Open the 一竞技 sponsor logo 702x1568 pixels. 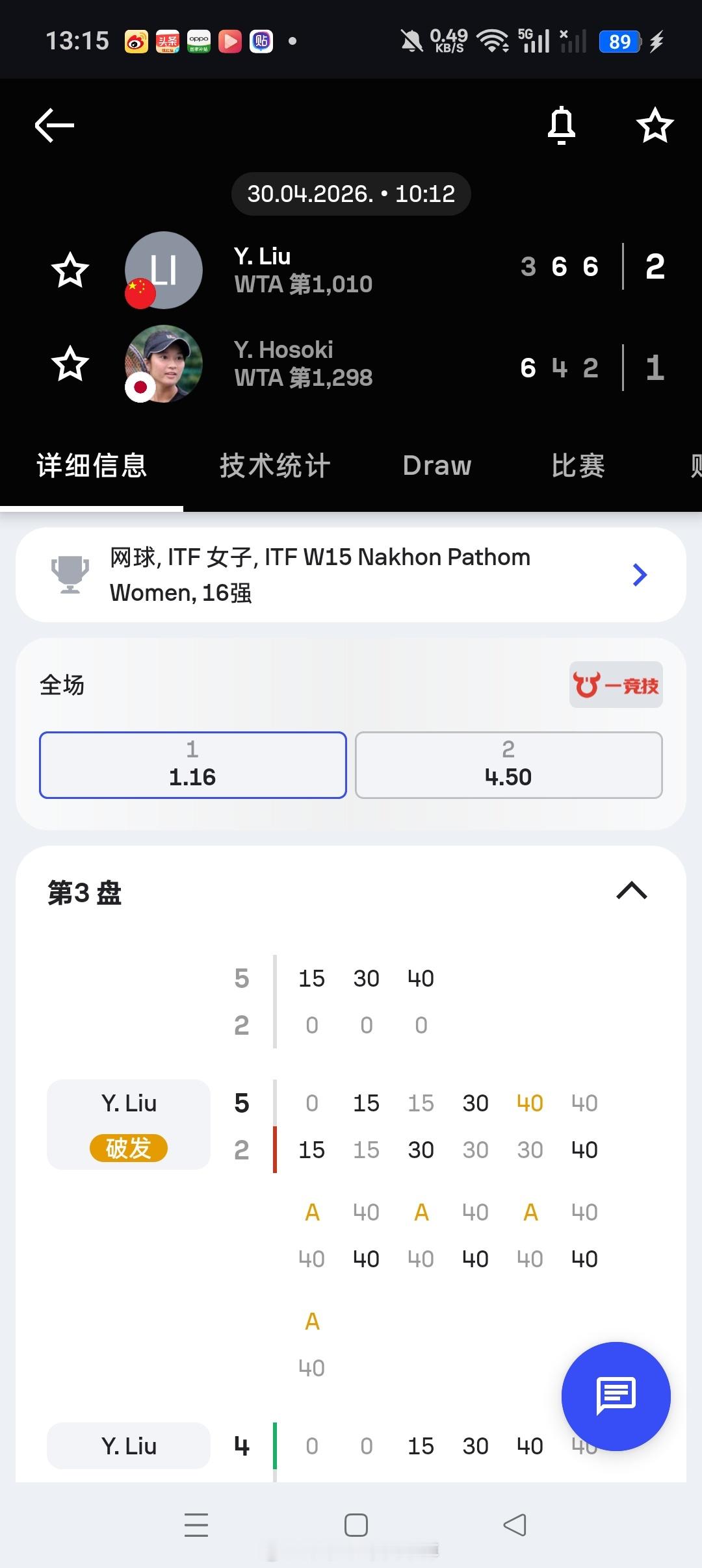point(615,685)
